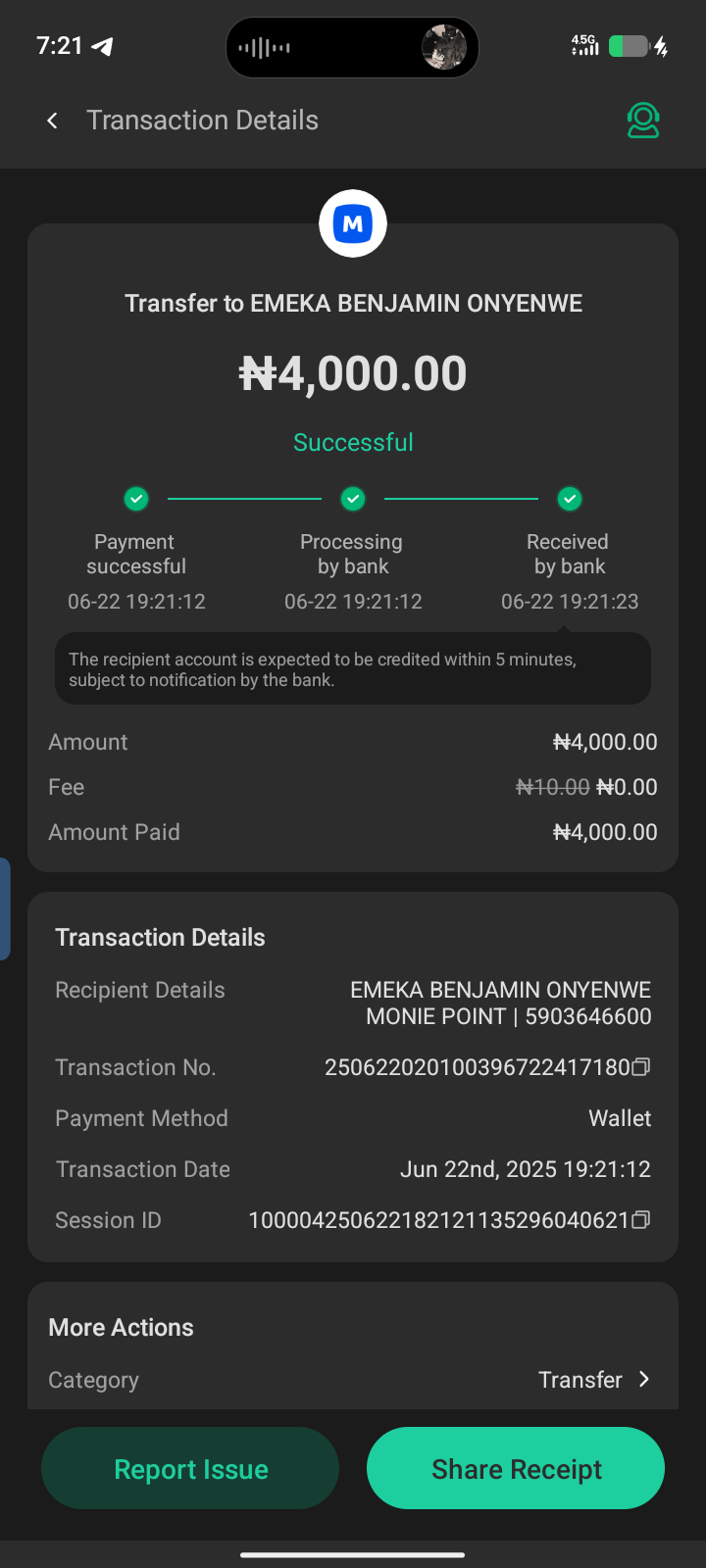
Task: Open customer support headset icon
Action: pos(643,121)
